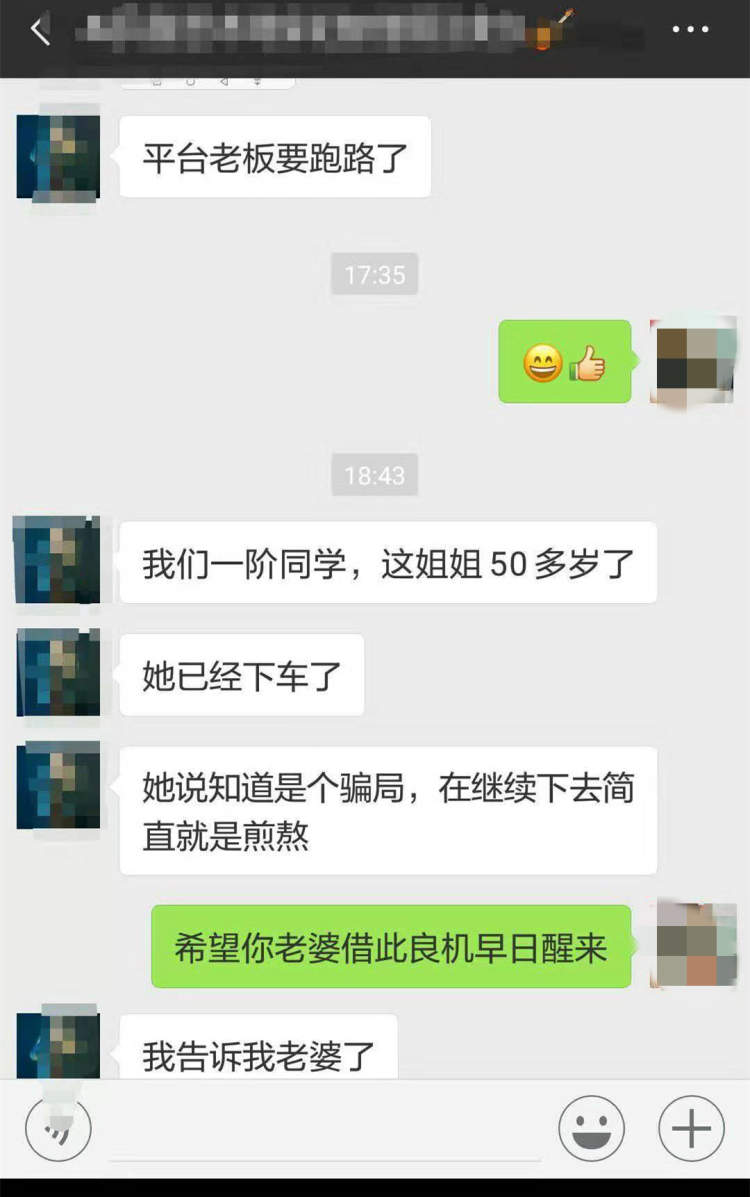The height and width of the screenshot is (1197, 750).
Task: Open the three-dot chat menu
Action: [690, 30]
